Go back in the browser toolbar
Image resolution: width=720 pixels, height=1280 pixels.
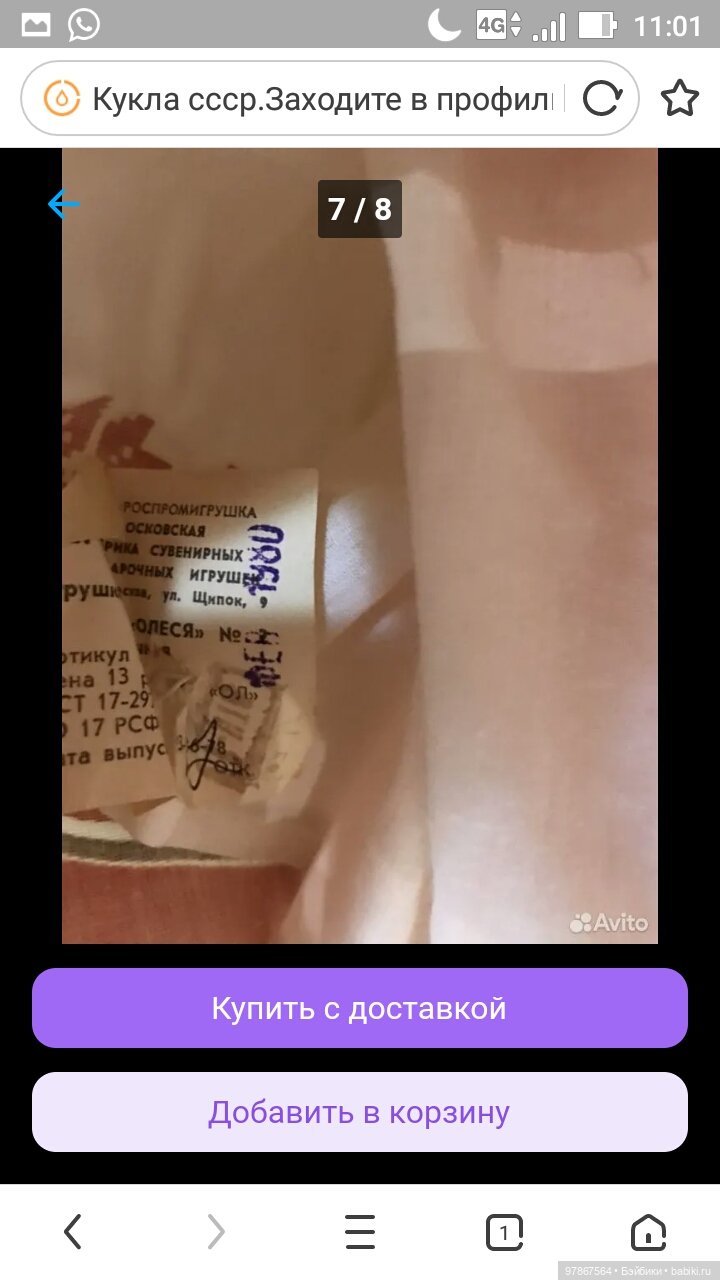[73, 1232]
